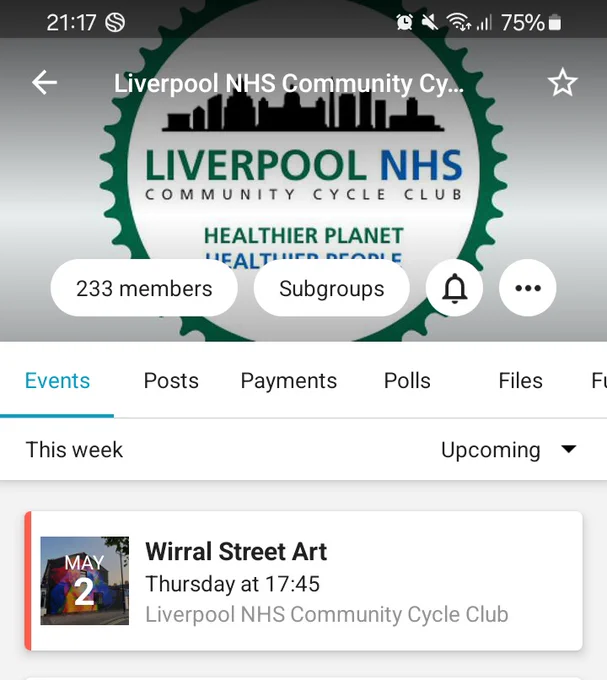Favorite this group with the star icon

[562, 82]
